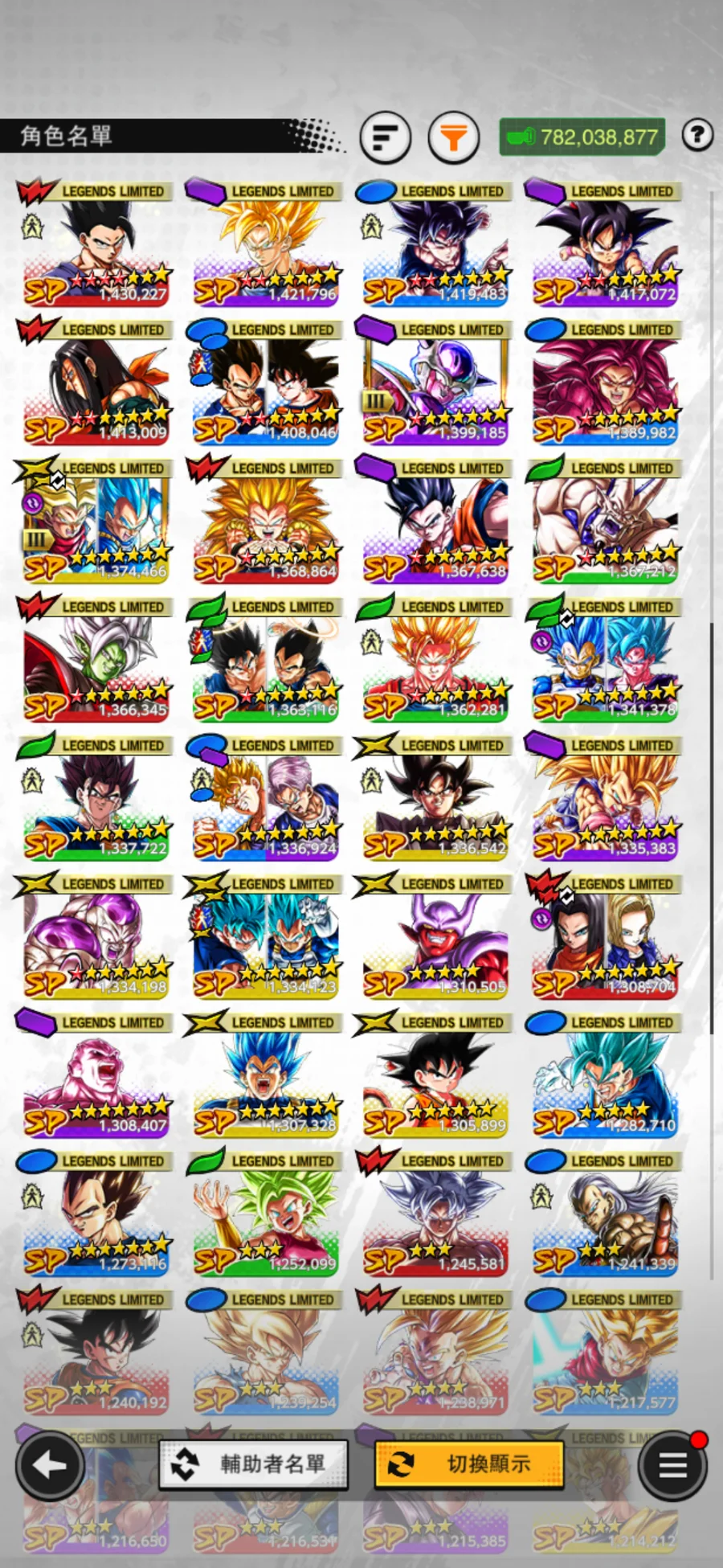Open the orange filter funnel
This screenshot has width=723, height=1568.
point(453,137)
